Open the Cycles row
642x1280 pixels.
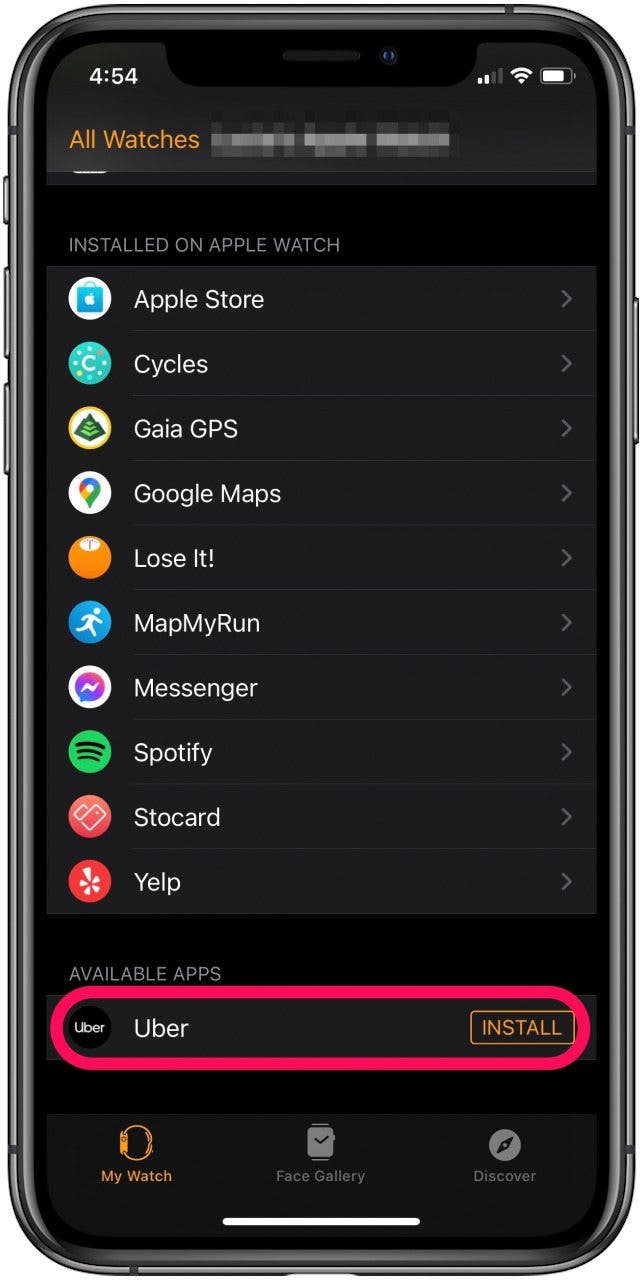[321, 364]
